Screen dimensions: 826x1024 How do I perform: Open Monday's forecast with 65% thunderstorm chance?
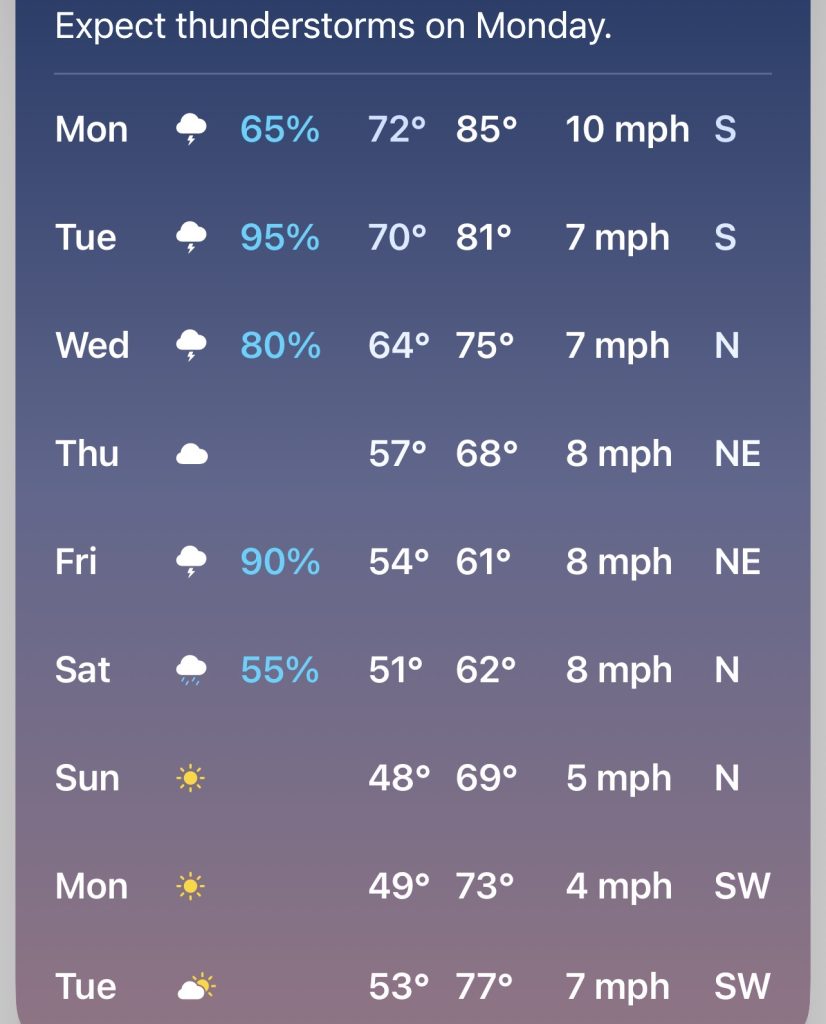click(x=412, y=129)
